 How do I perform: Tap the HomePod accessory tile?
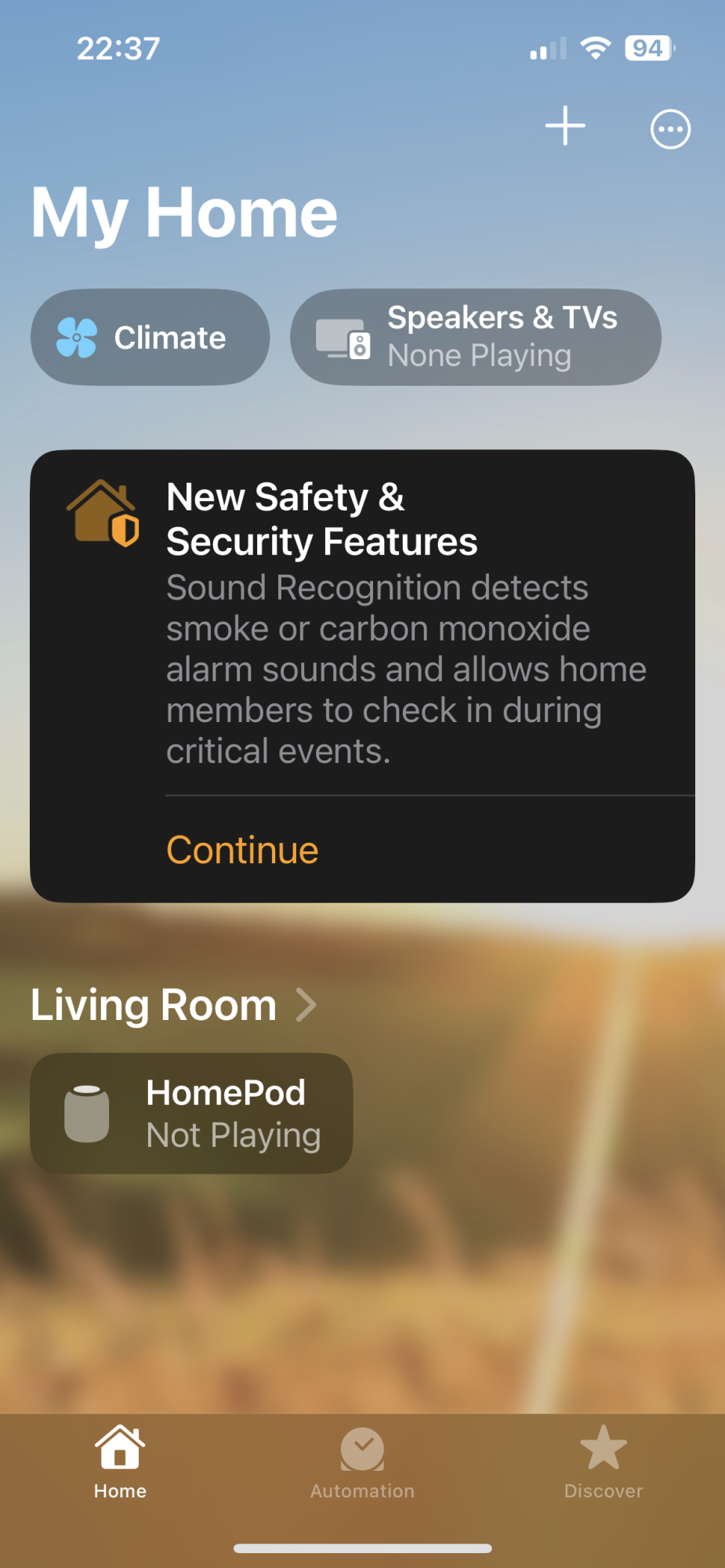(x=191, y=1113)
